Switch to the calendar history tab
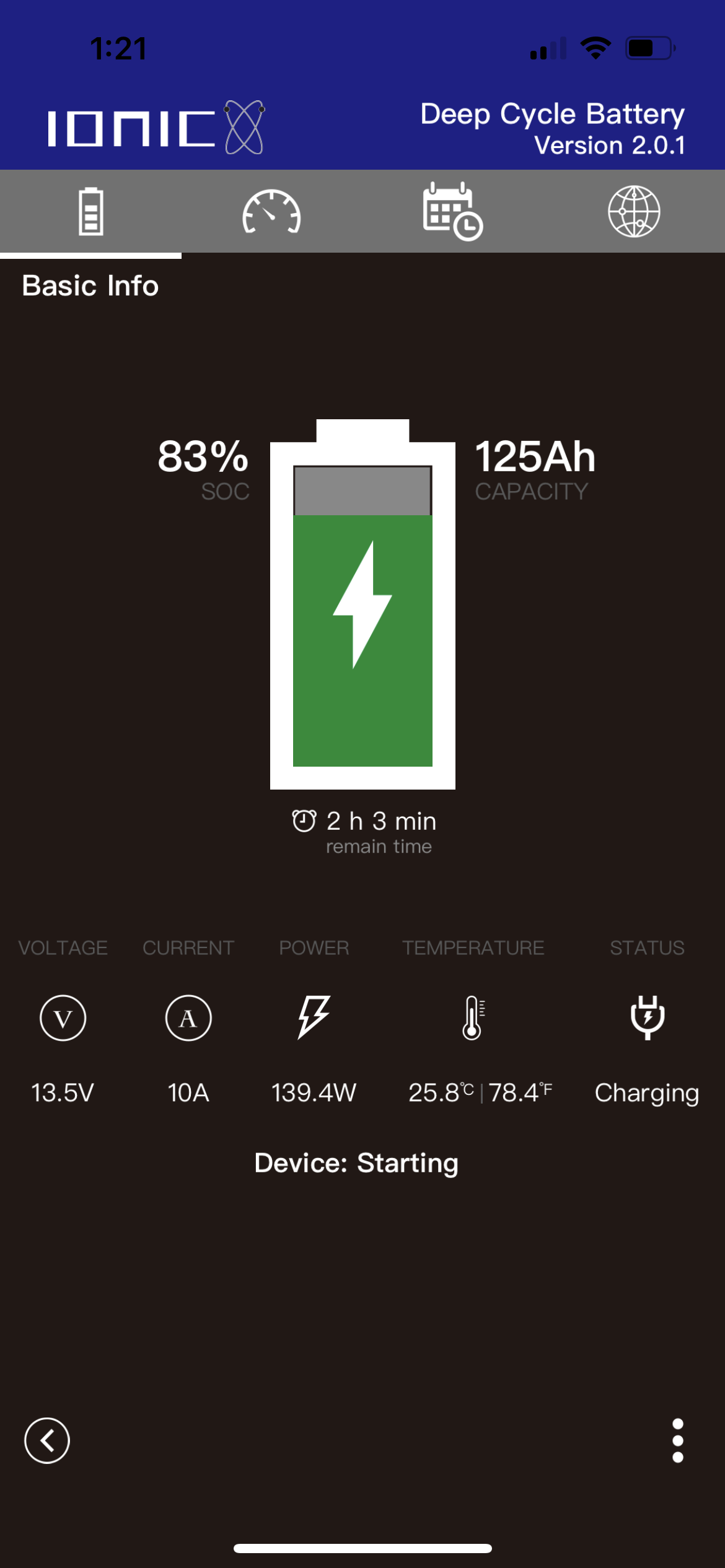 pyautogui.click(x=452, y=211)
